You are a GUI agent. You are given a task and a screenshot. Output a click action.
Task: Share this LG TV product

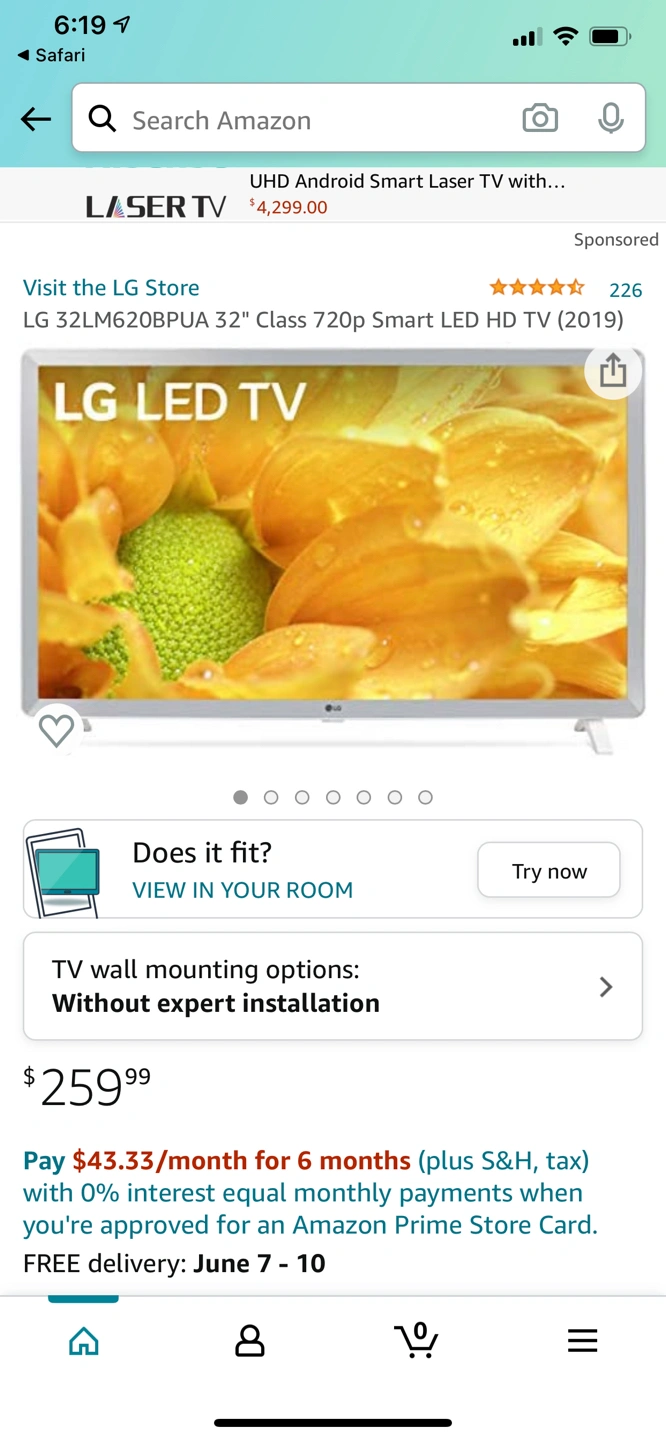click(613, 371)
